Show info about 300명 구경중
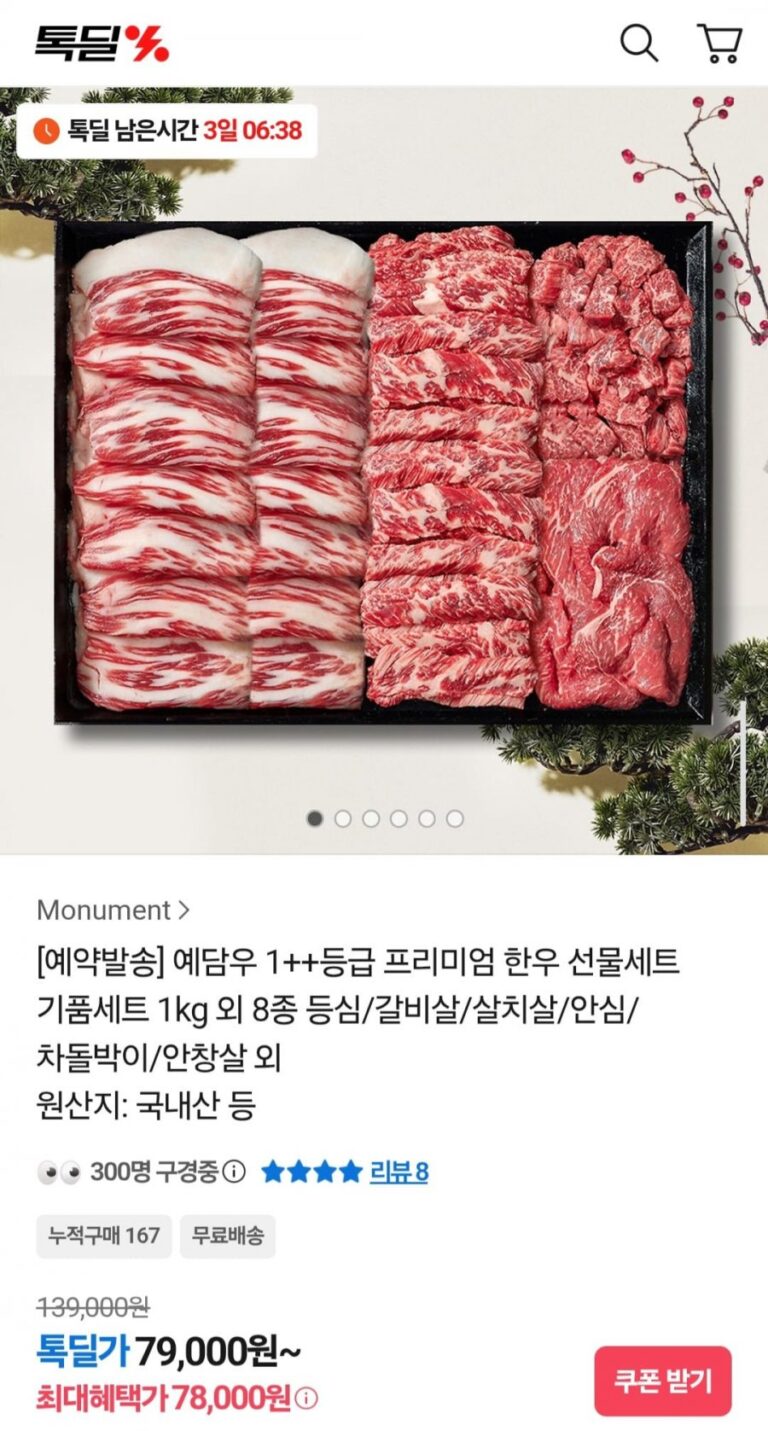Image resolution: width=768 pixels, height=1431 pixels. pos(234,1172)
